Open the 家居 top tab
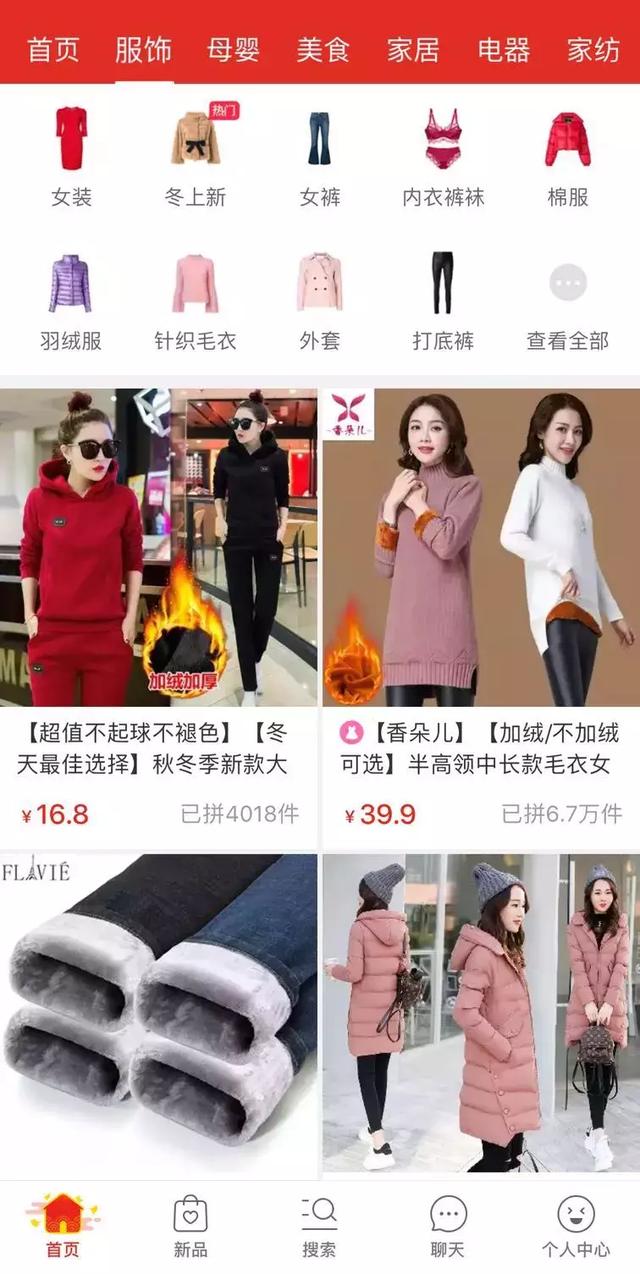640x1274 pixels. point(413,49)
